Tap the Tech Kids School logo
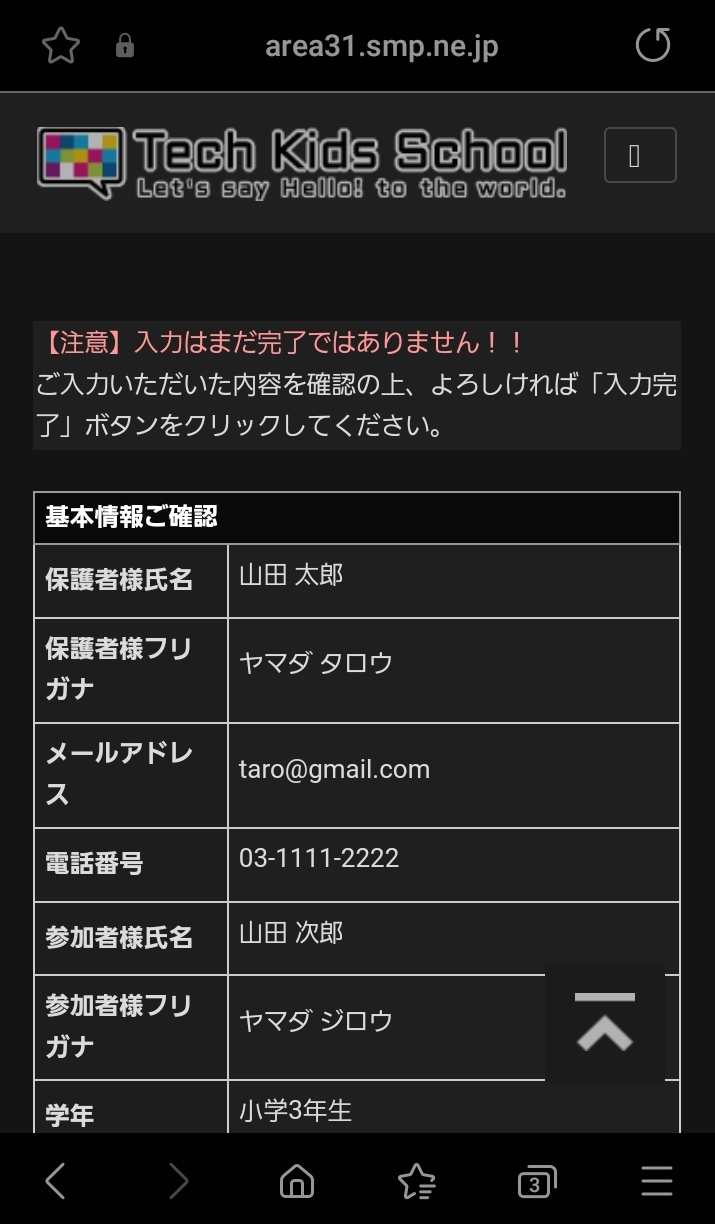Screen dimensions: 715x1224 (302, 163)
